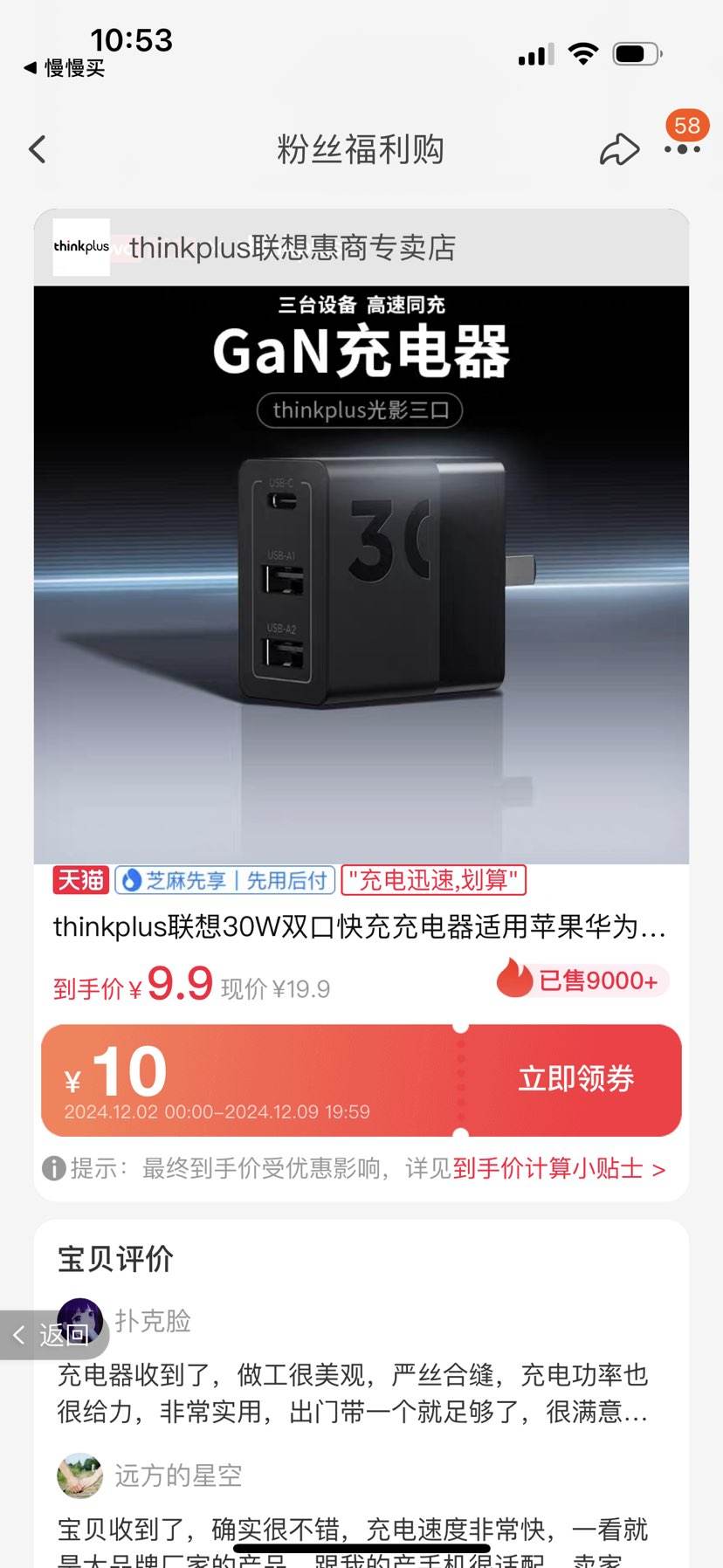Tap the product title text
Viewport: 723px width, 1568px height.
click(361, 931)
